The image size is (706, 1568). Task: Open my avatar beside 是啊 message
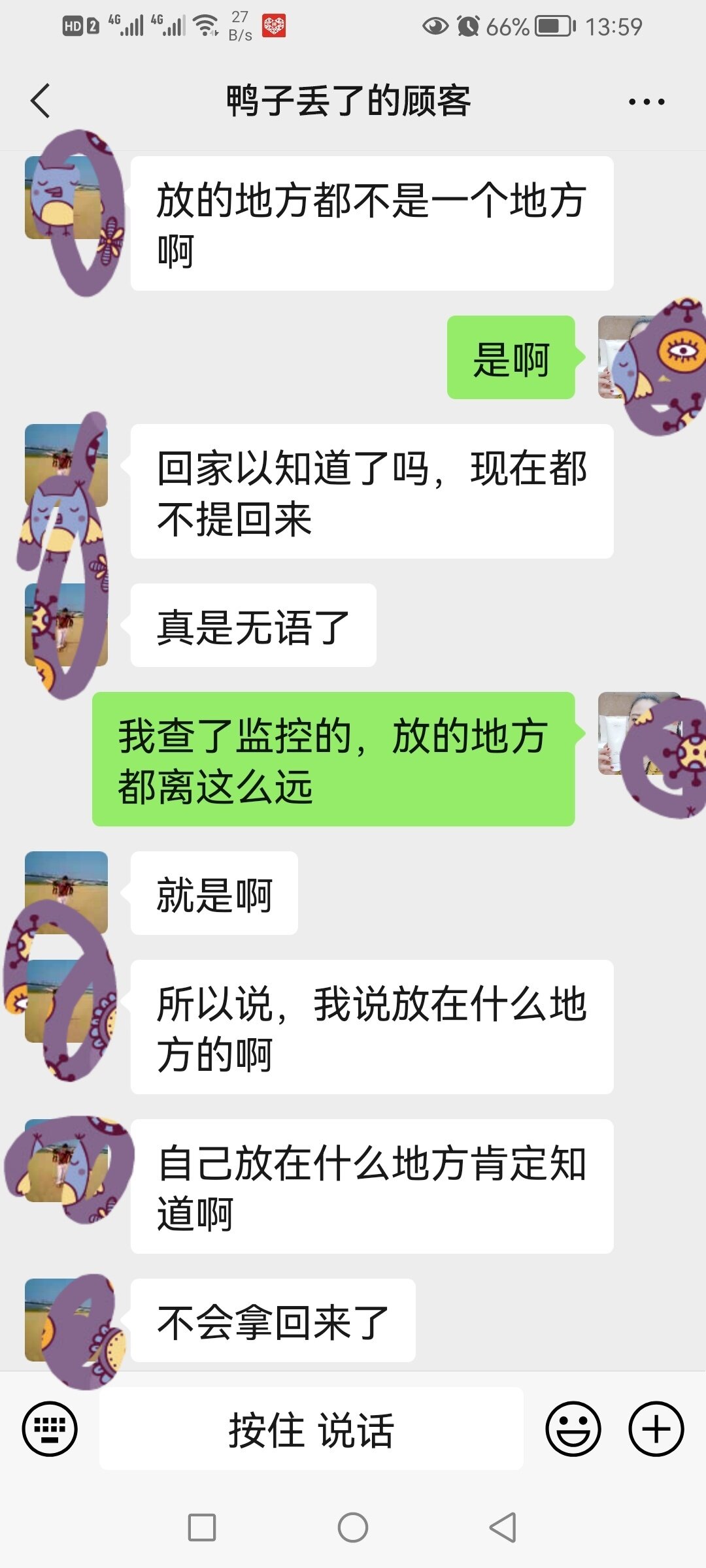click(639, 357)
